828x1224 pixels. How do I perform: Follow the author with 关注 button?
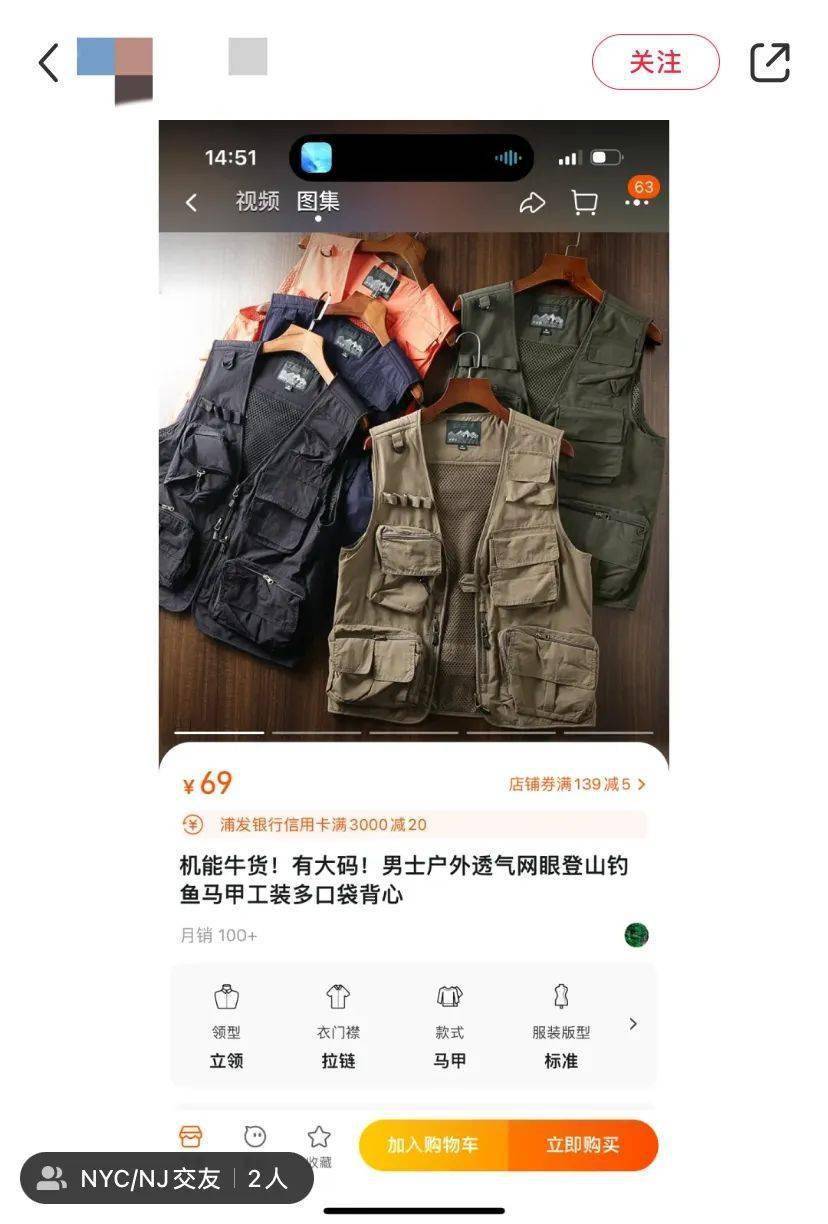pyautogui.click(x=655, y=62)
